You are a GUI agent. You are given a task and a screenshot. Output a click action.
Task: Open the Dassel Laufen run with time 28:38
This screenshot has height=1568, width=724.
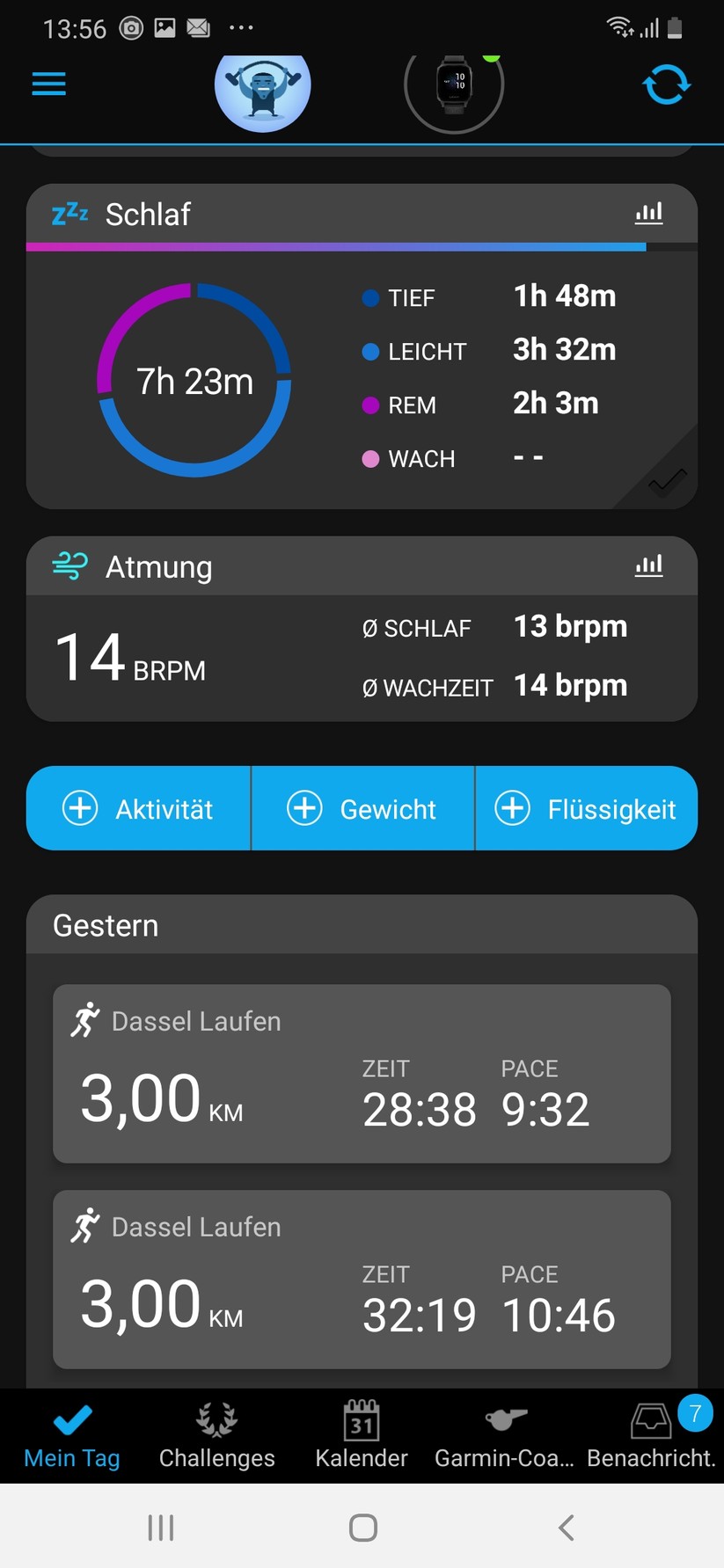[362, 1074]
